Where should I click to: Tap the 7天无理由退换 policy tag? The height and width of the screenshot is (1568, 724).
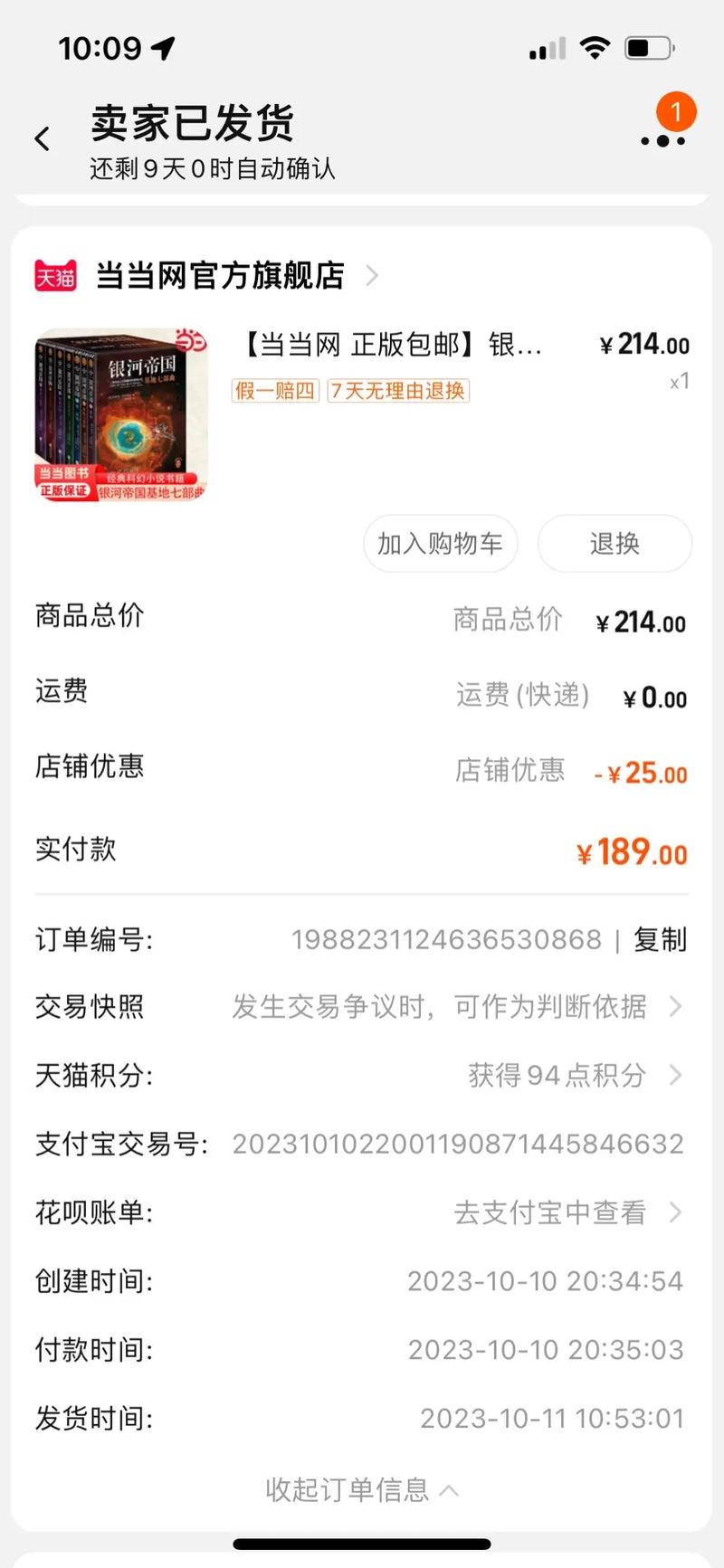pyautogui.click(x=397, y=391)
